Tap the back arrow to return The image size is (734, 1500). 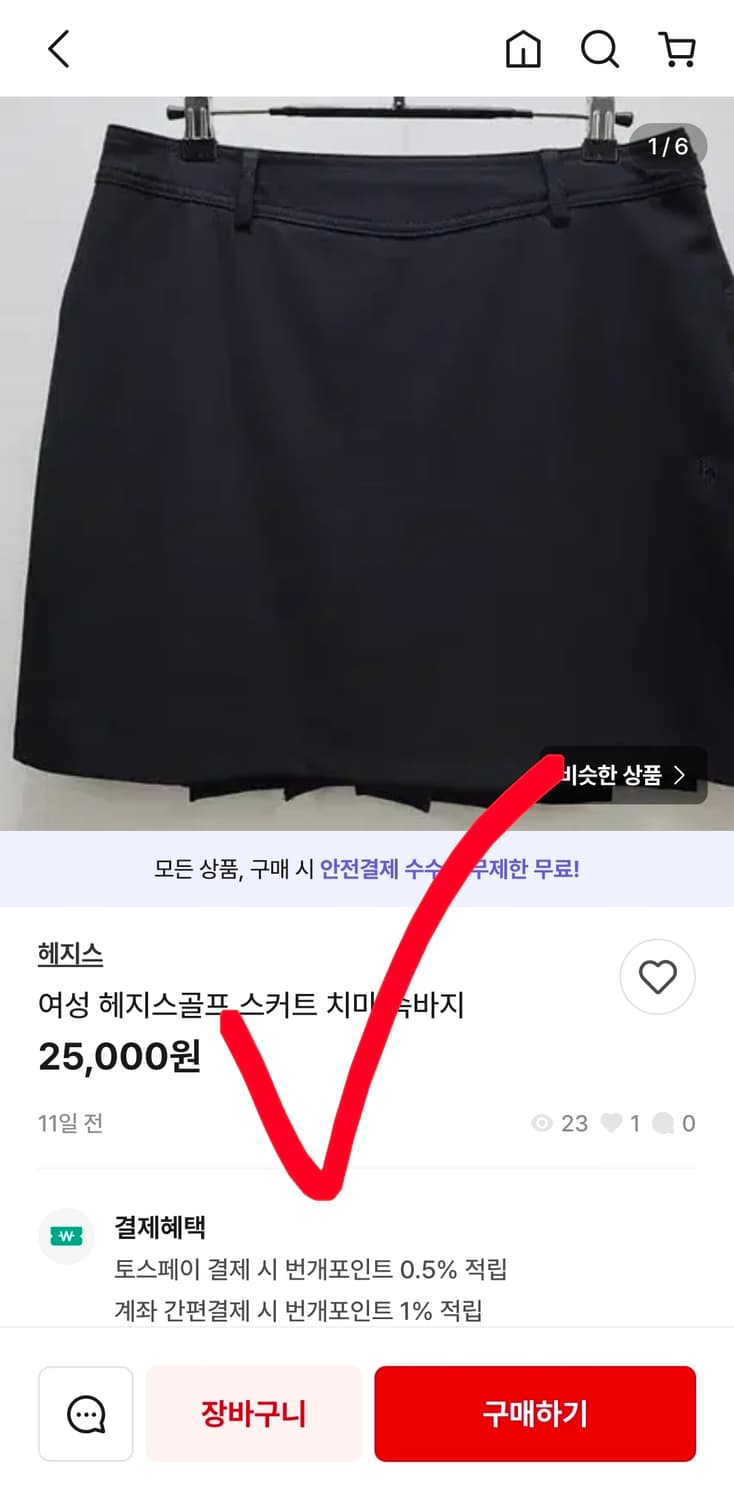point(57,48)
